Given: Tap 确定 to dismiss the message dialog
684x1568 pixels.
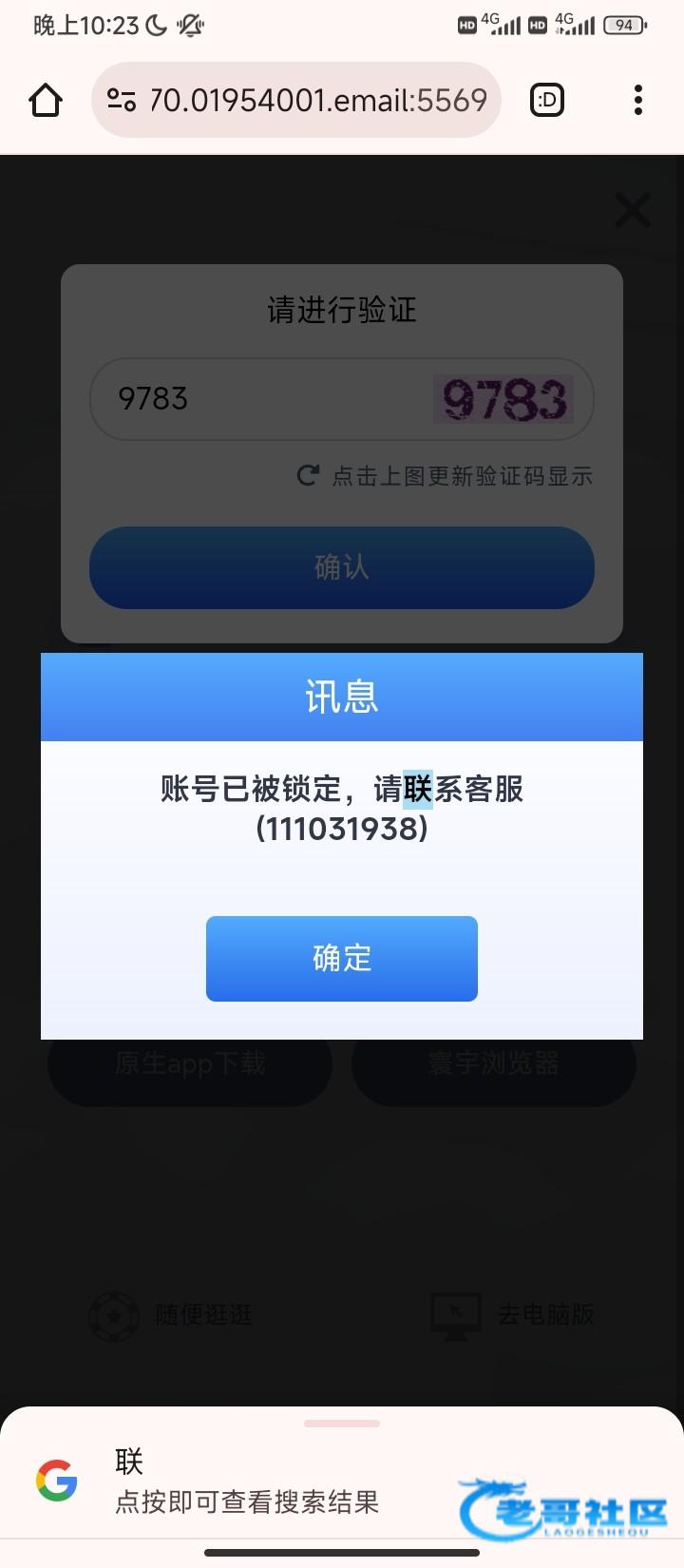Looking at the screenshot, I should coord(341,958).
